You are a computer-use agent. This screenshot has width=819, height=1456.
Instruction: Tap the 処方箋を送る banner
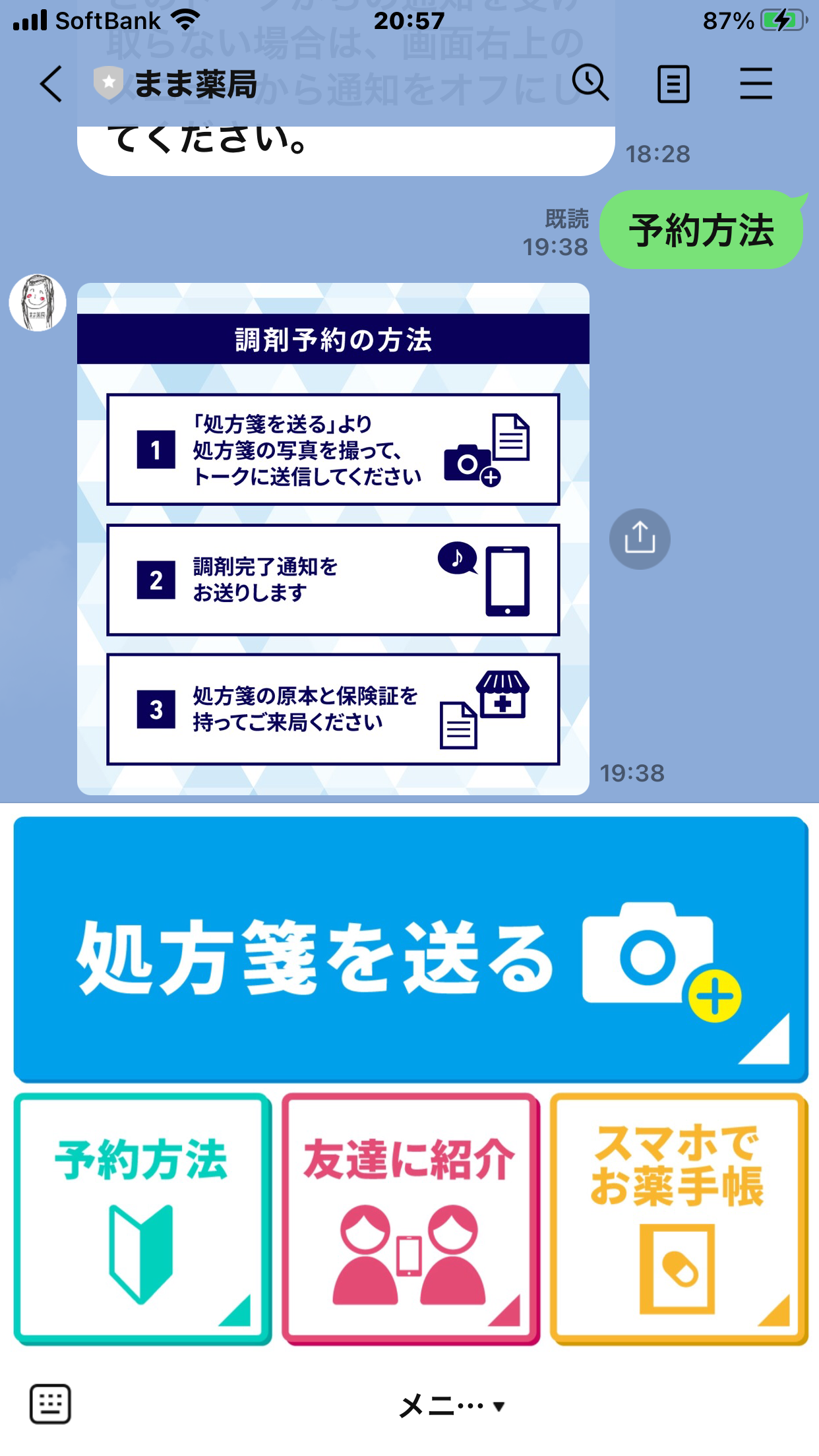410,950
